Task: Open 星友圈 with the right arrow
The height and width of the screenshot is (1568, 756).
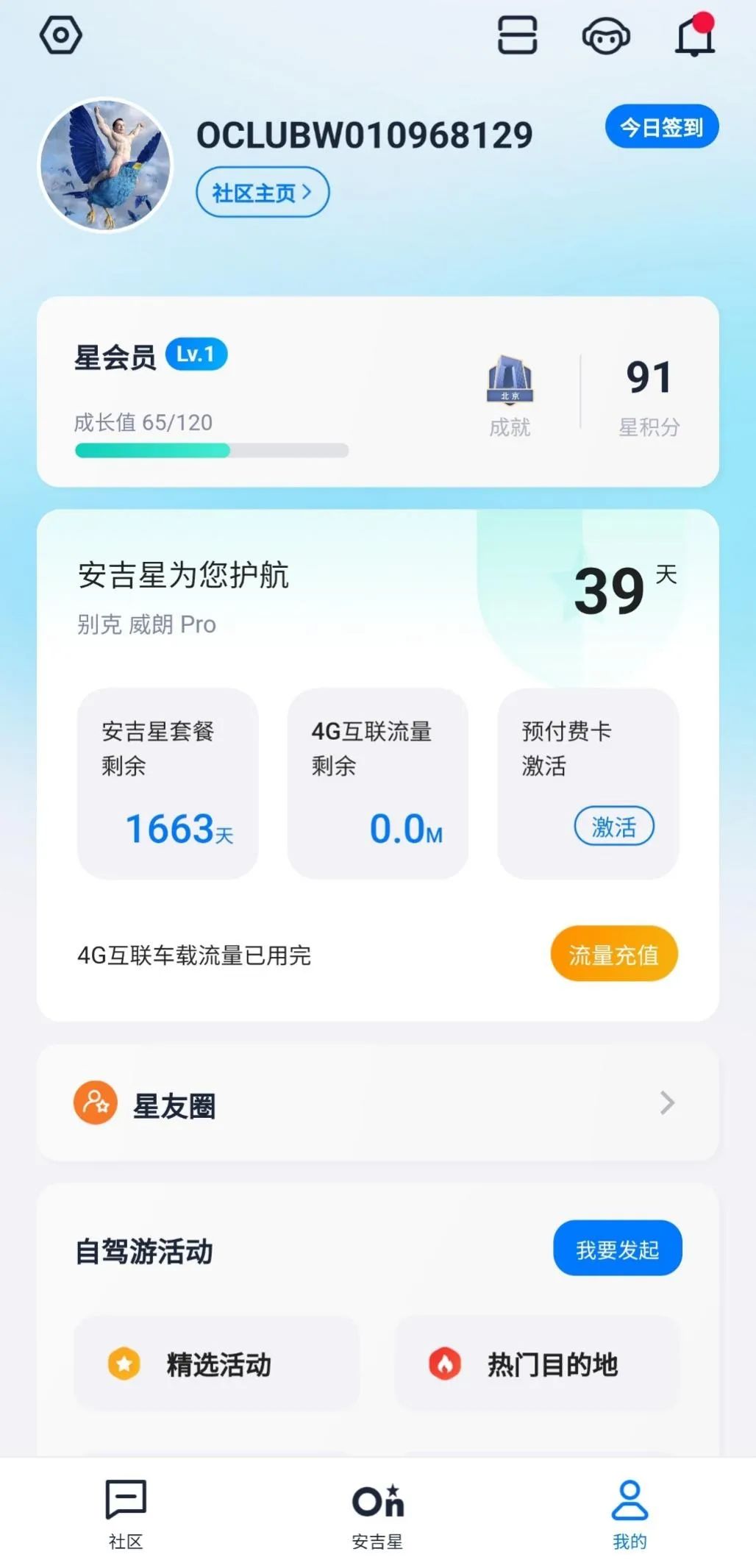Action: click(666, 1103)
